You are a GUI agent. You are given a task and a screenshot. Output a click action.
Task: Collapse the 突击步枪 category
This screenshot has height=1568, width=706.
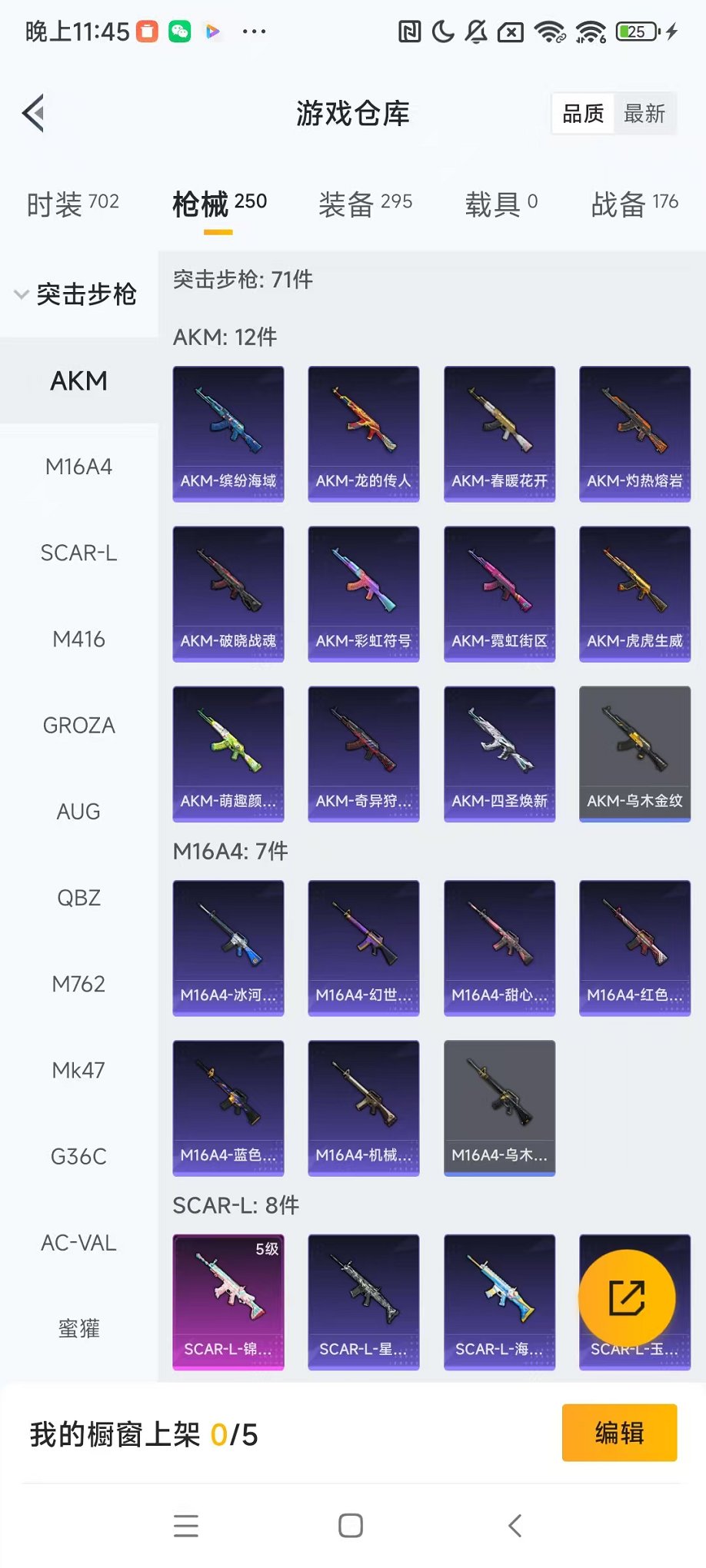pos(77,294)
